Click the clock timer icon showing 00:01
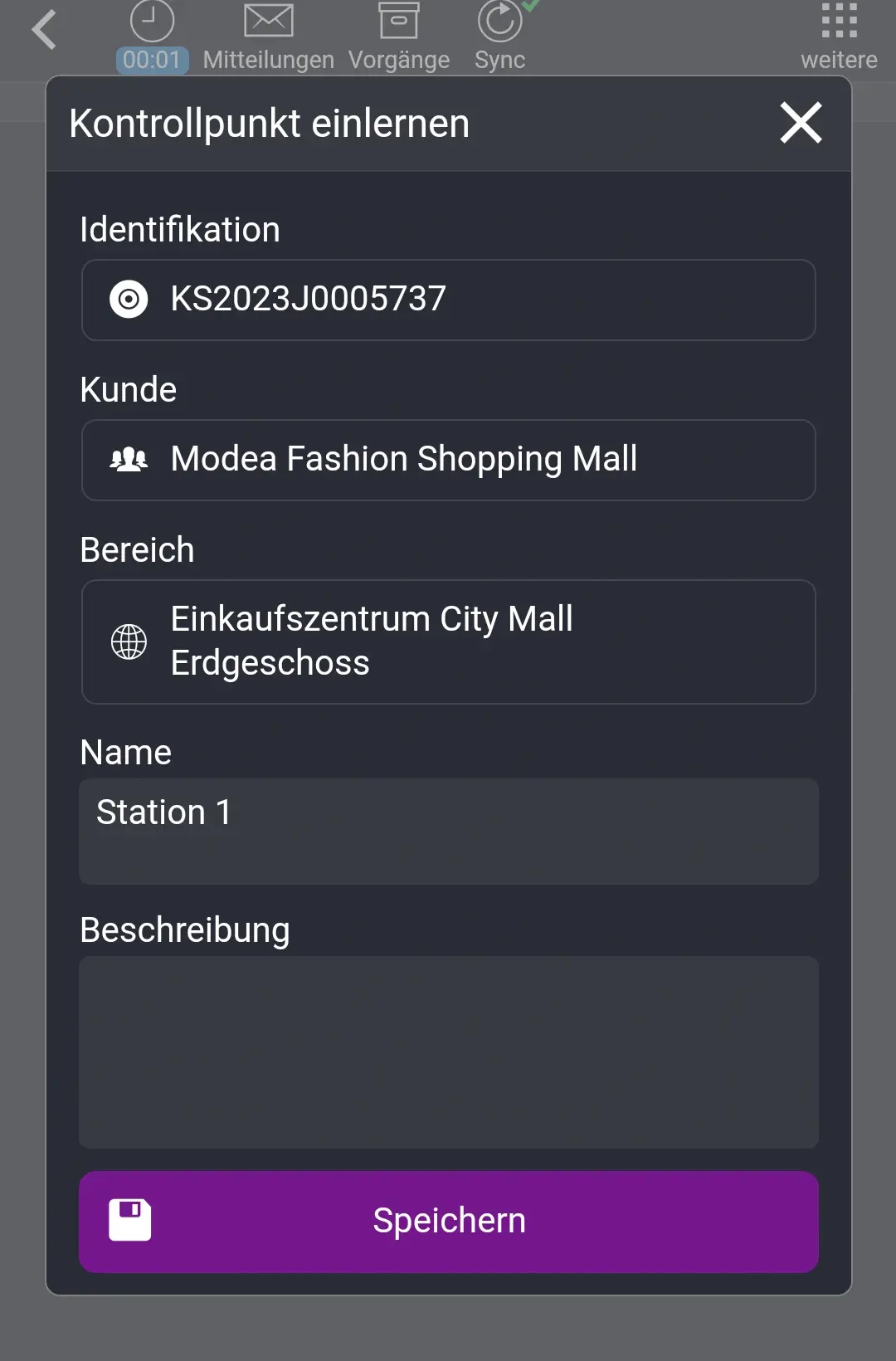Screen dimensions: 896x1361 [x=151, y=23]
